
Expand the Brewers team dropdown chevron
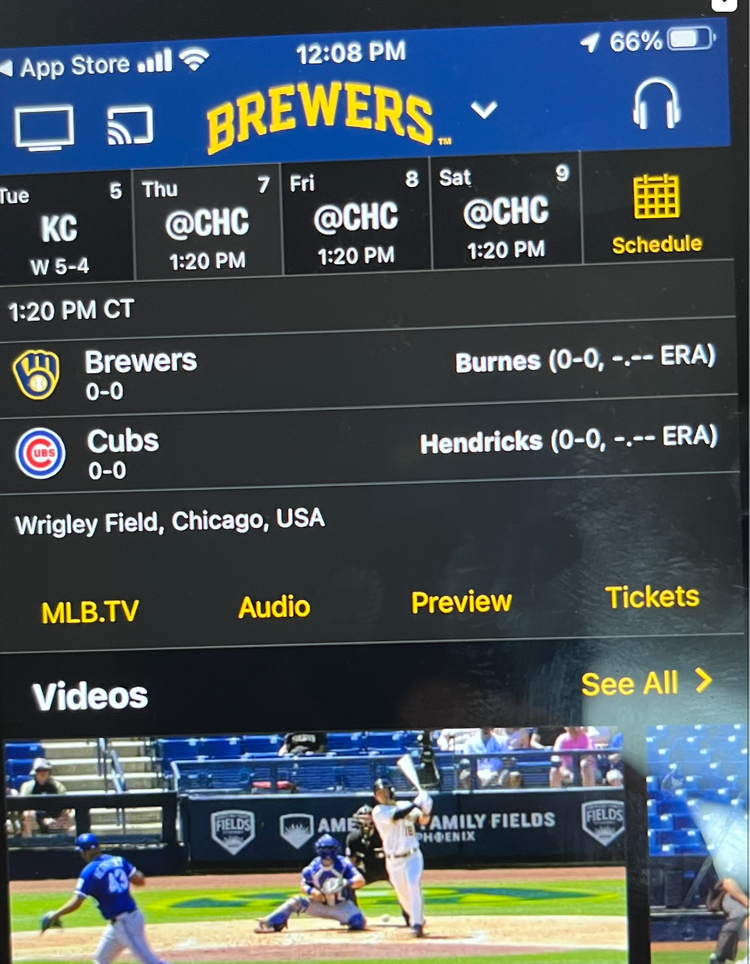pyautogui.click(x=484, y=110)
